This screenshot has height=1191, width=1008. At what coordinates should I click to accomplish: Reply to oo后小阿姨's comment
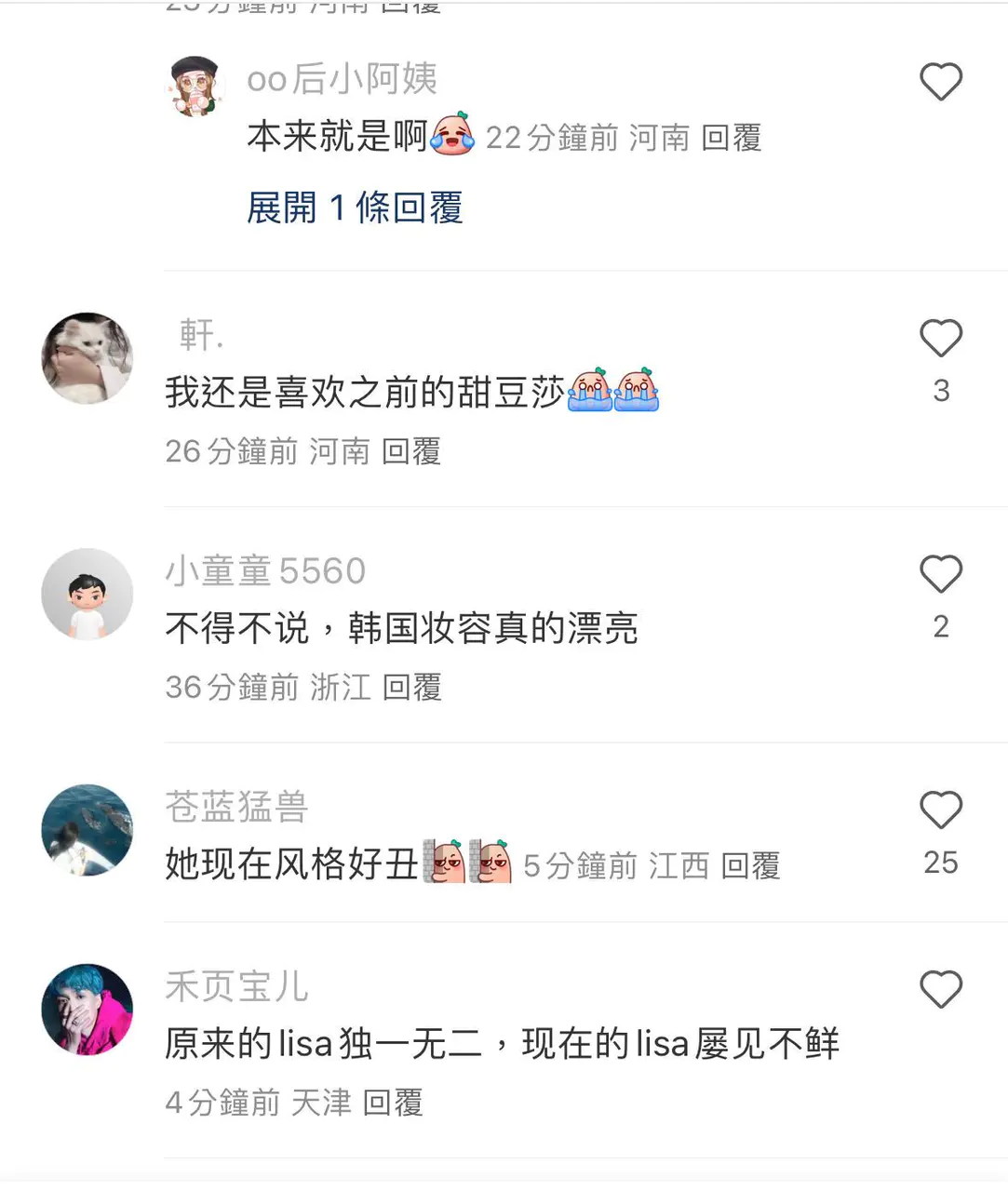point(732,138)
